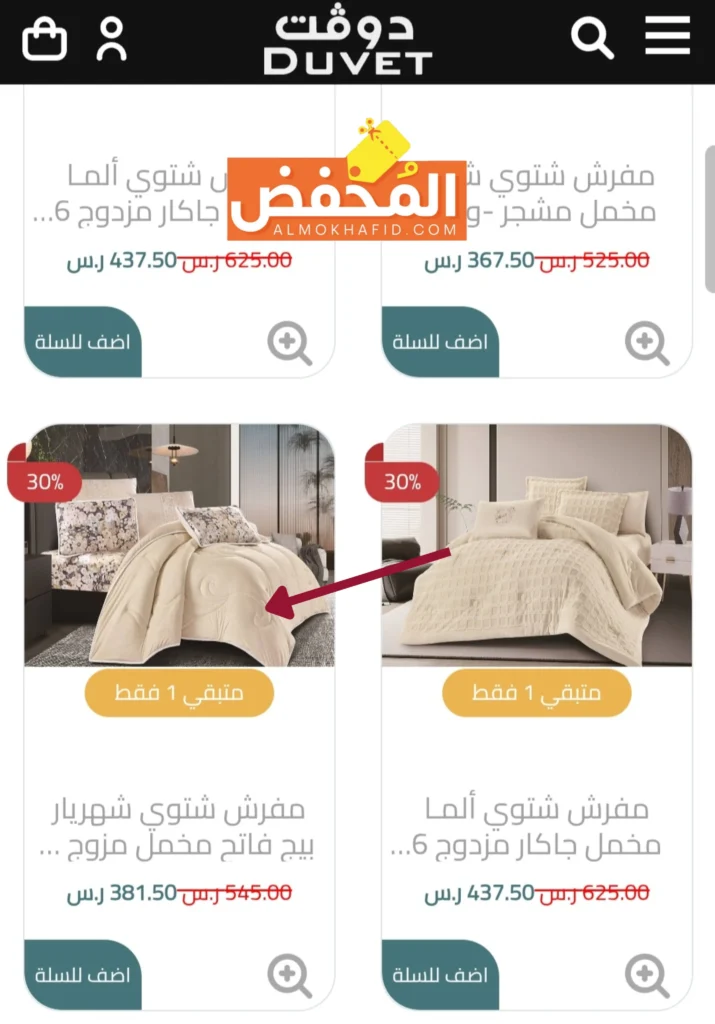Screen dimensions: 715x1024
Task: Open the search magnifier in header
Action: pyautogui.click(x=591, y=40)
